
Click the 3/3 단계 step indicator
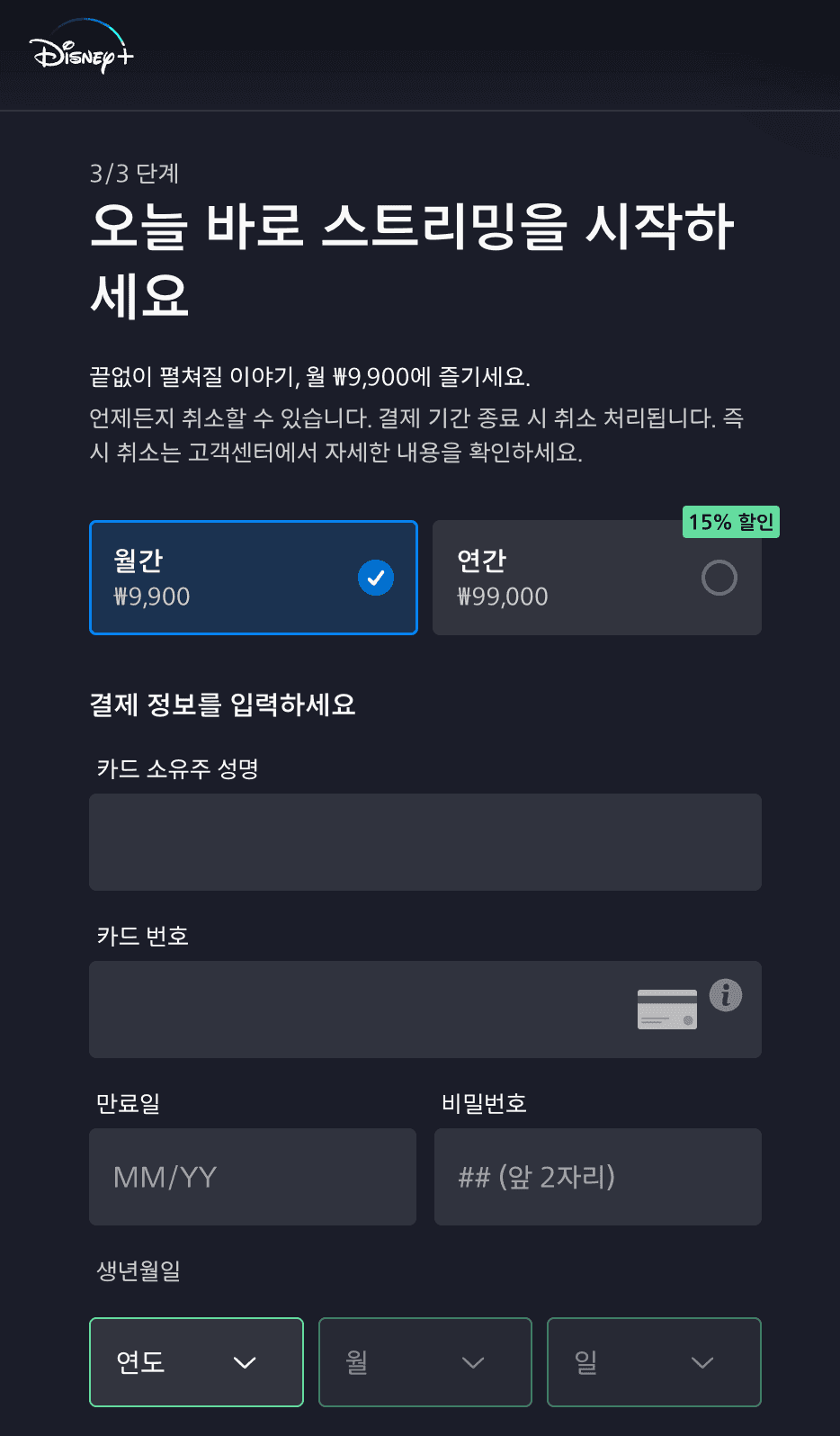tap(133, 174)
